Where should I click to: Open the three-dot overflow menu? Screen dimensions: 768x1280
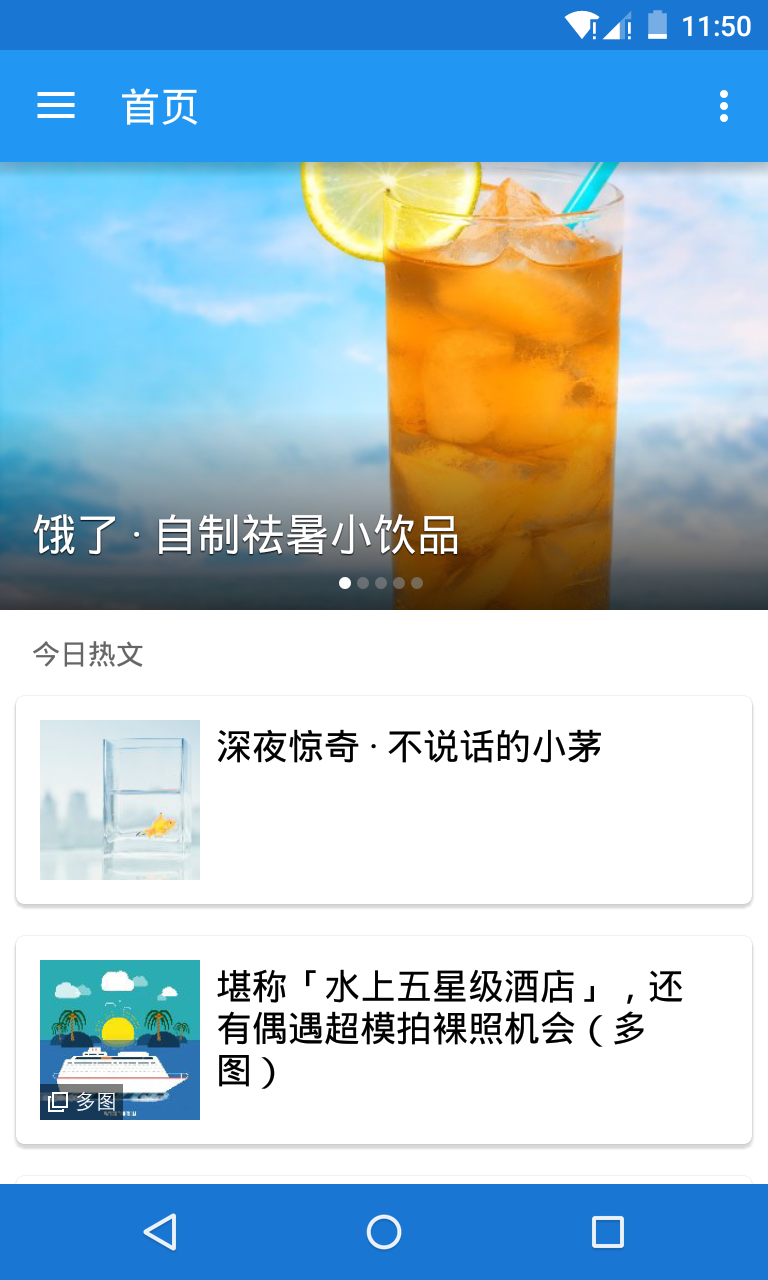click(x=723, y=106)
